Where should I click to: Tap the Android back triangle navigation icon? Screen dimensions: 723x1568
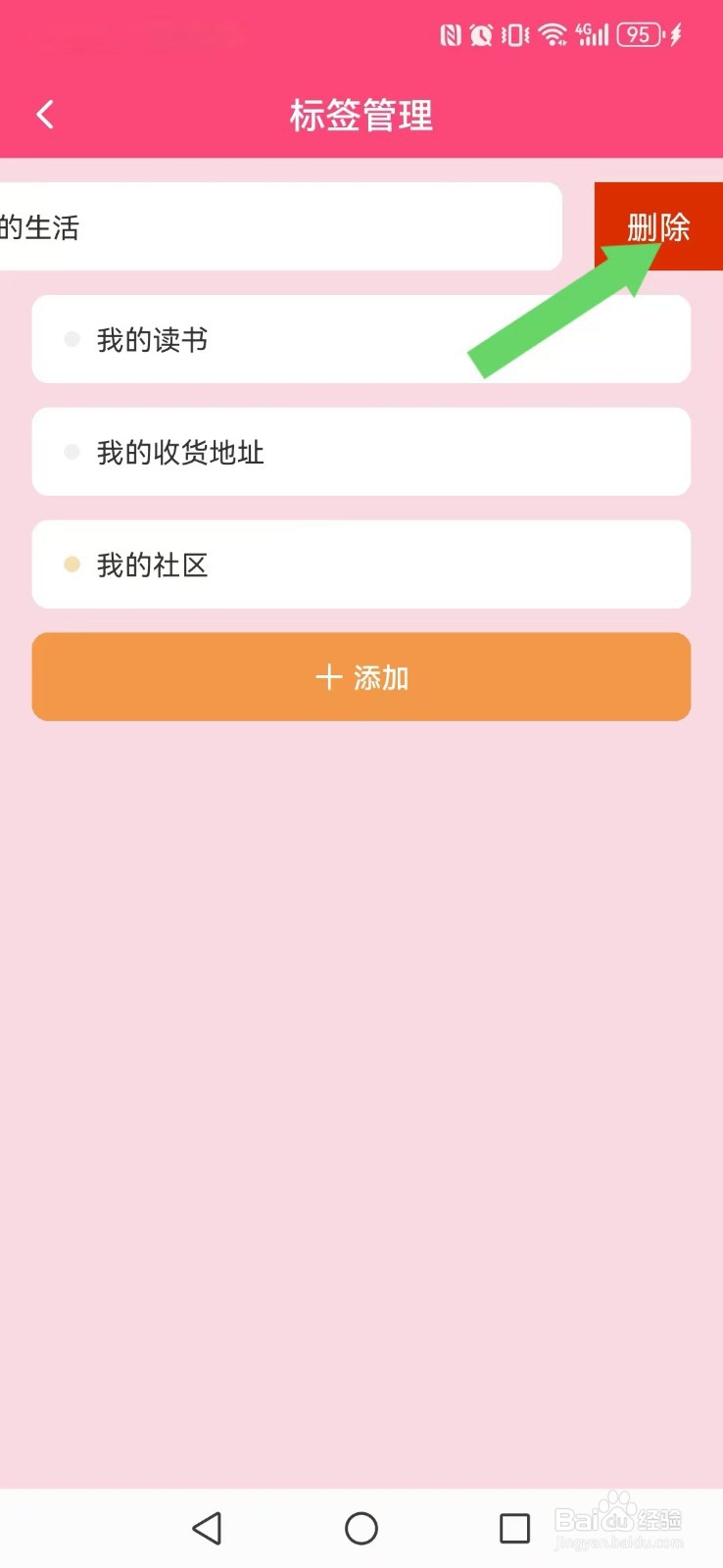click(x=208, y=1527)
